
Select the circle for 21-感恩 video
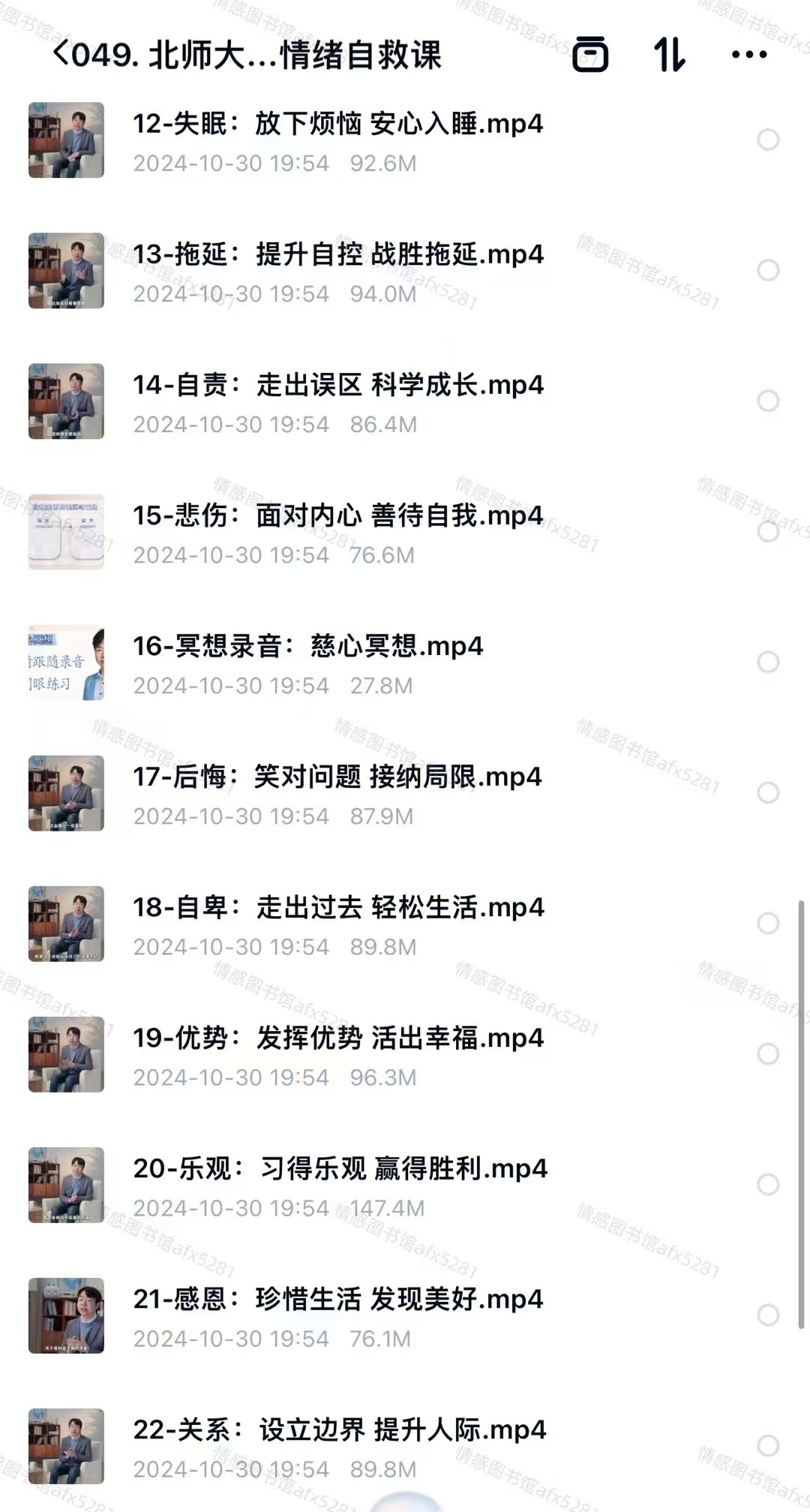[768, 1315]
